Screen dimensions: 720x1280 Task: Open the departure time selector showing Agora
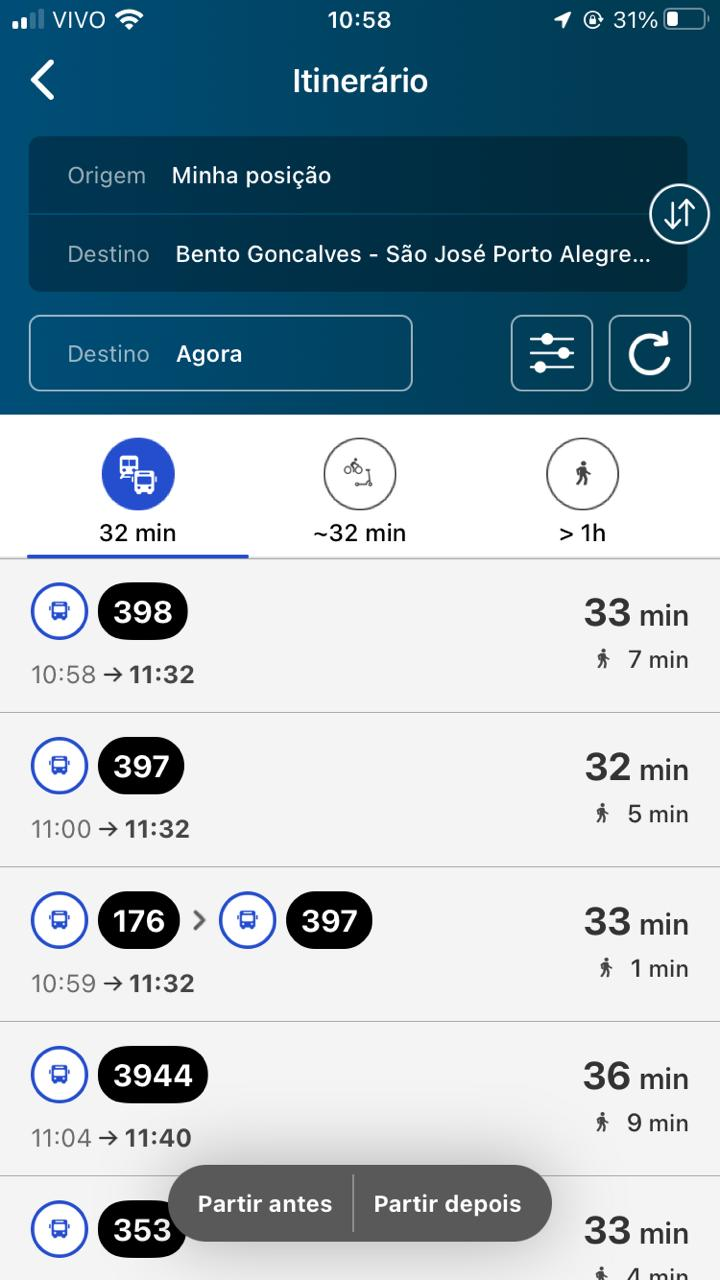click(x=220, y=354)
